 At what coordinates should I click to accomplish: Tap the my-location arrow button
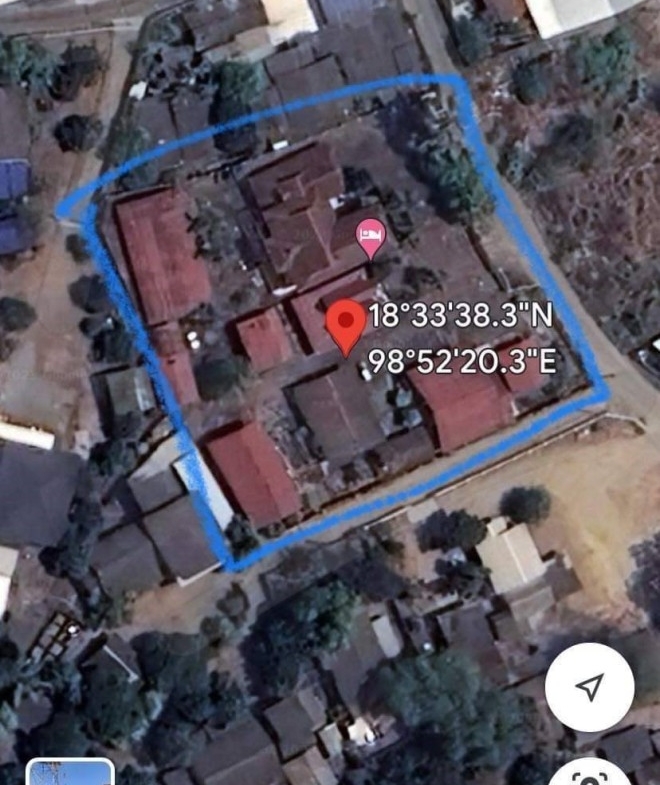(590, 687)
